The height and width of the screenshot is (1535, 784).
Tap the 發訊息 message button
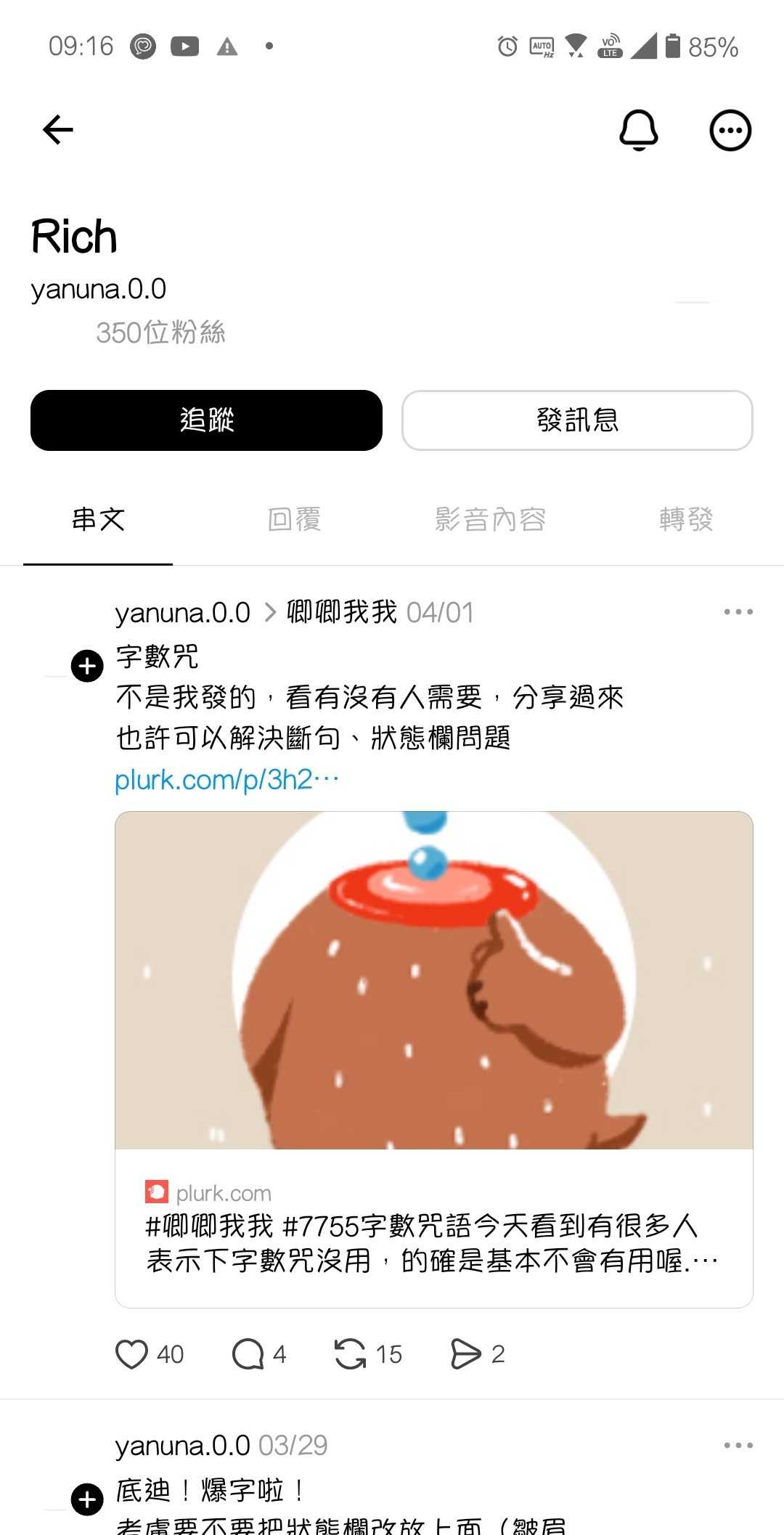[x=577, y=420]
